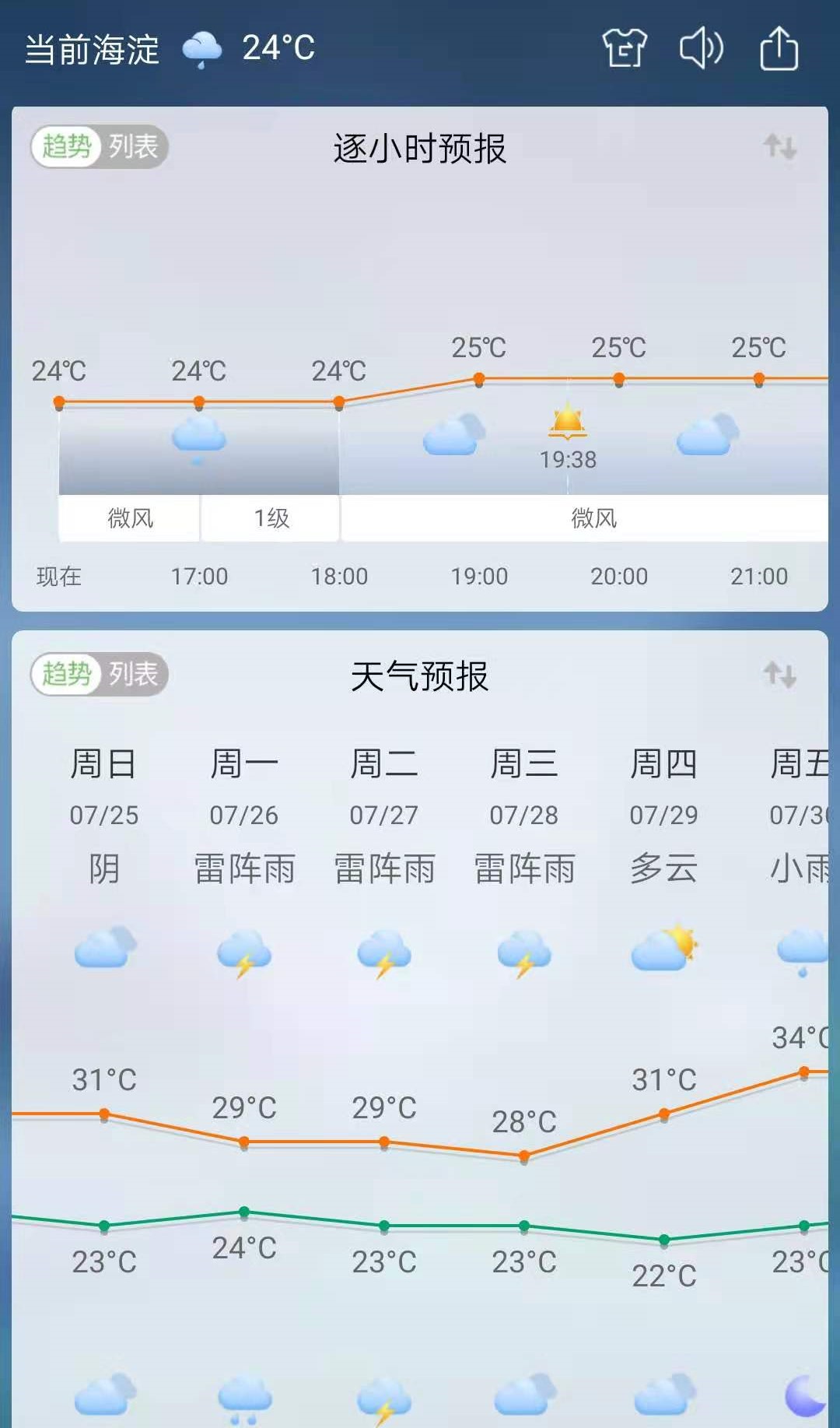The image size is (840, 1428).
Task: Share the current weather
Action: 779,48
